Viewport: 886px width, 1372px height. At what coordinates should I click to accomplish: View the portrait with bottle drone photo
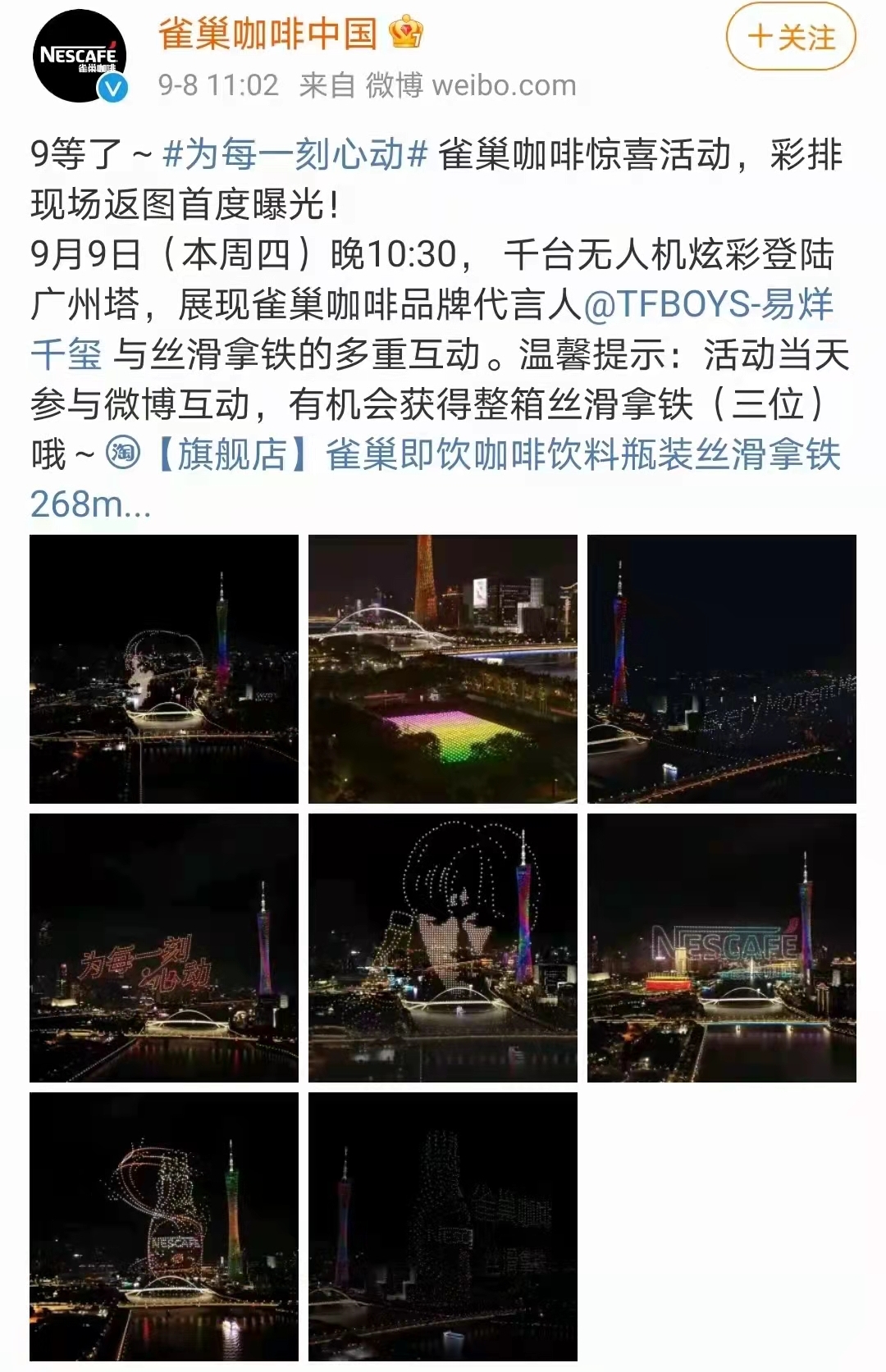[442, 947]
